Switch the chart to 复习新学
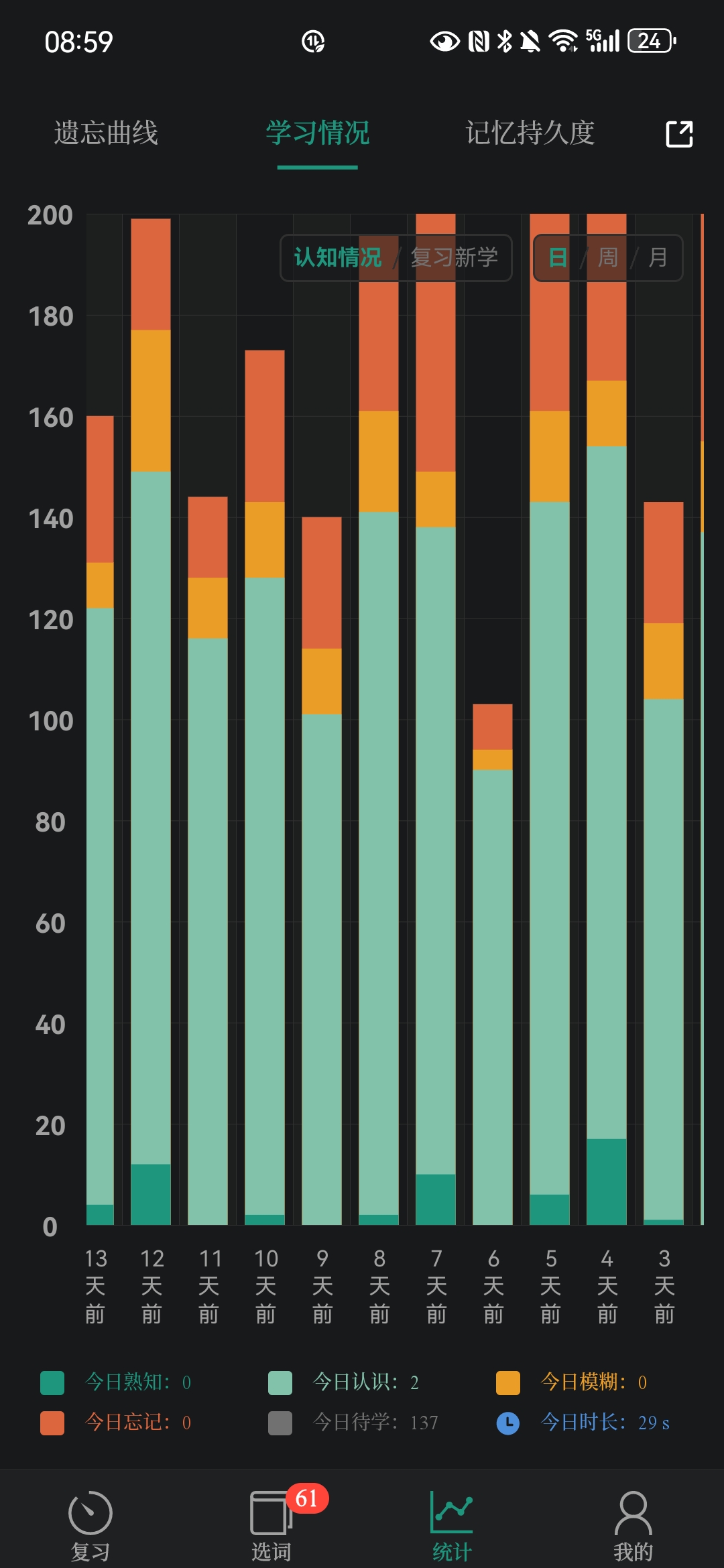Screen dimensions: 724x1568 [455, 257]
